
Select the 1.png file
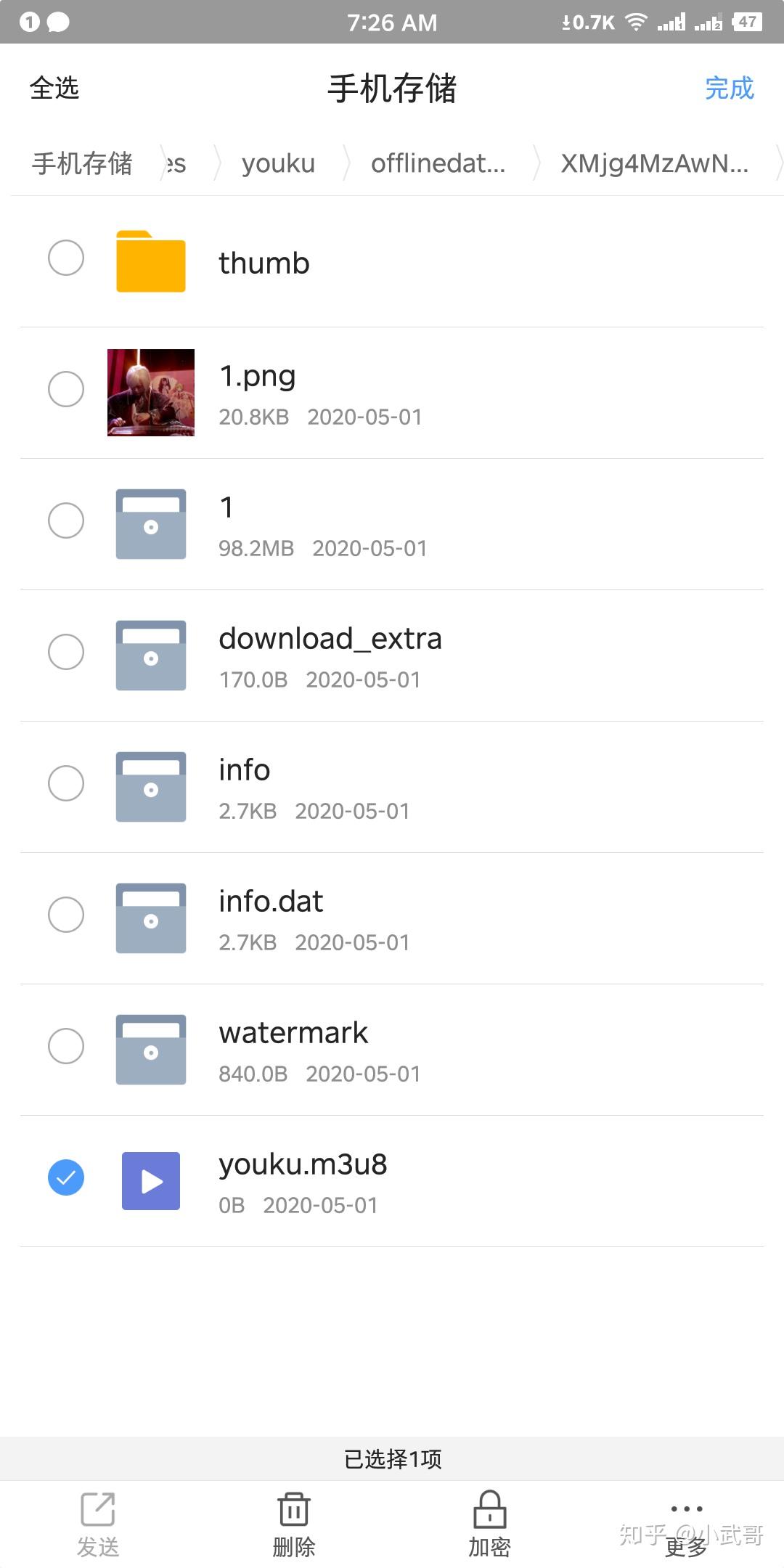pyautogui.click(x=66, y=389)
